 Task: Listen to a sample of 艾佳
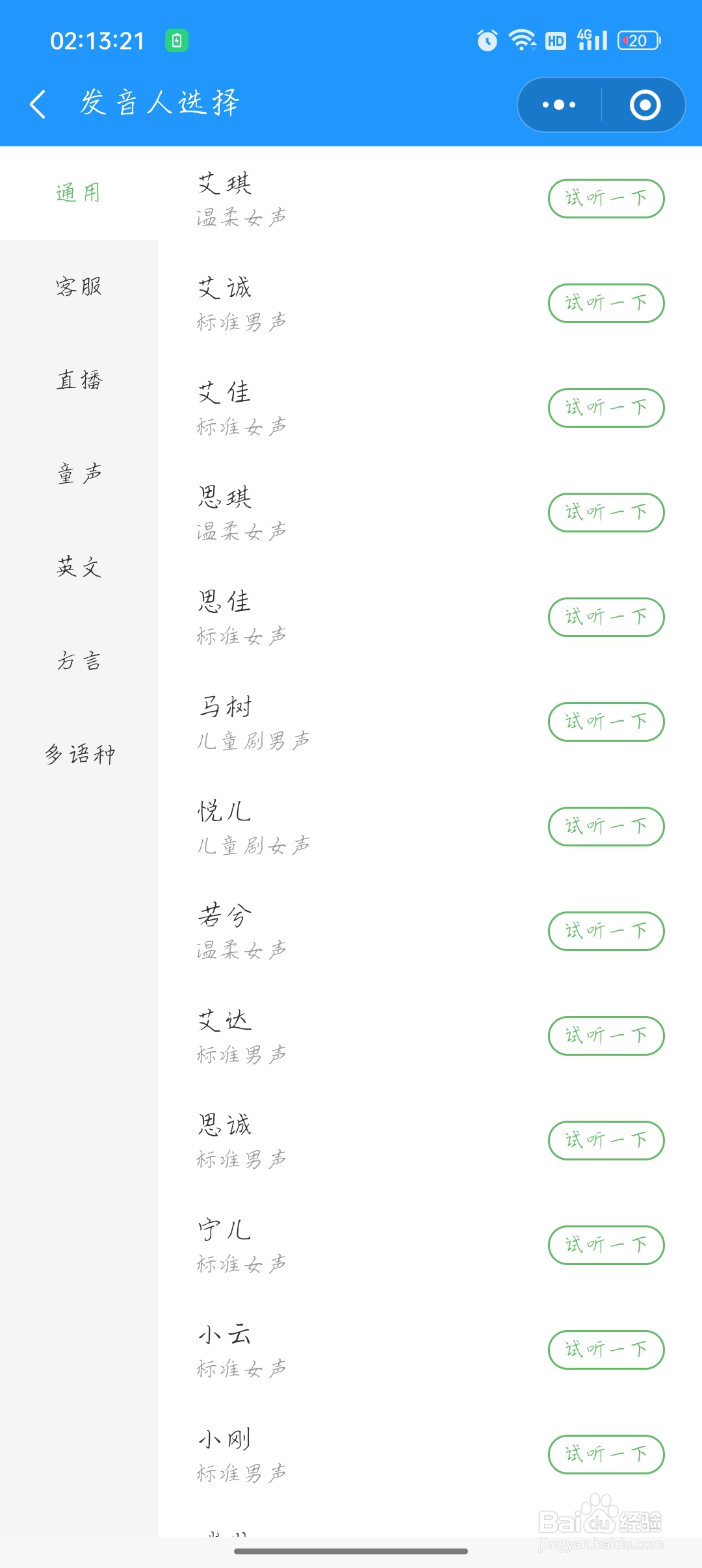click(606, 408)
